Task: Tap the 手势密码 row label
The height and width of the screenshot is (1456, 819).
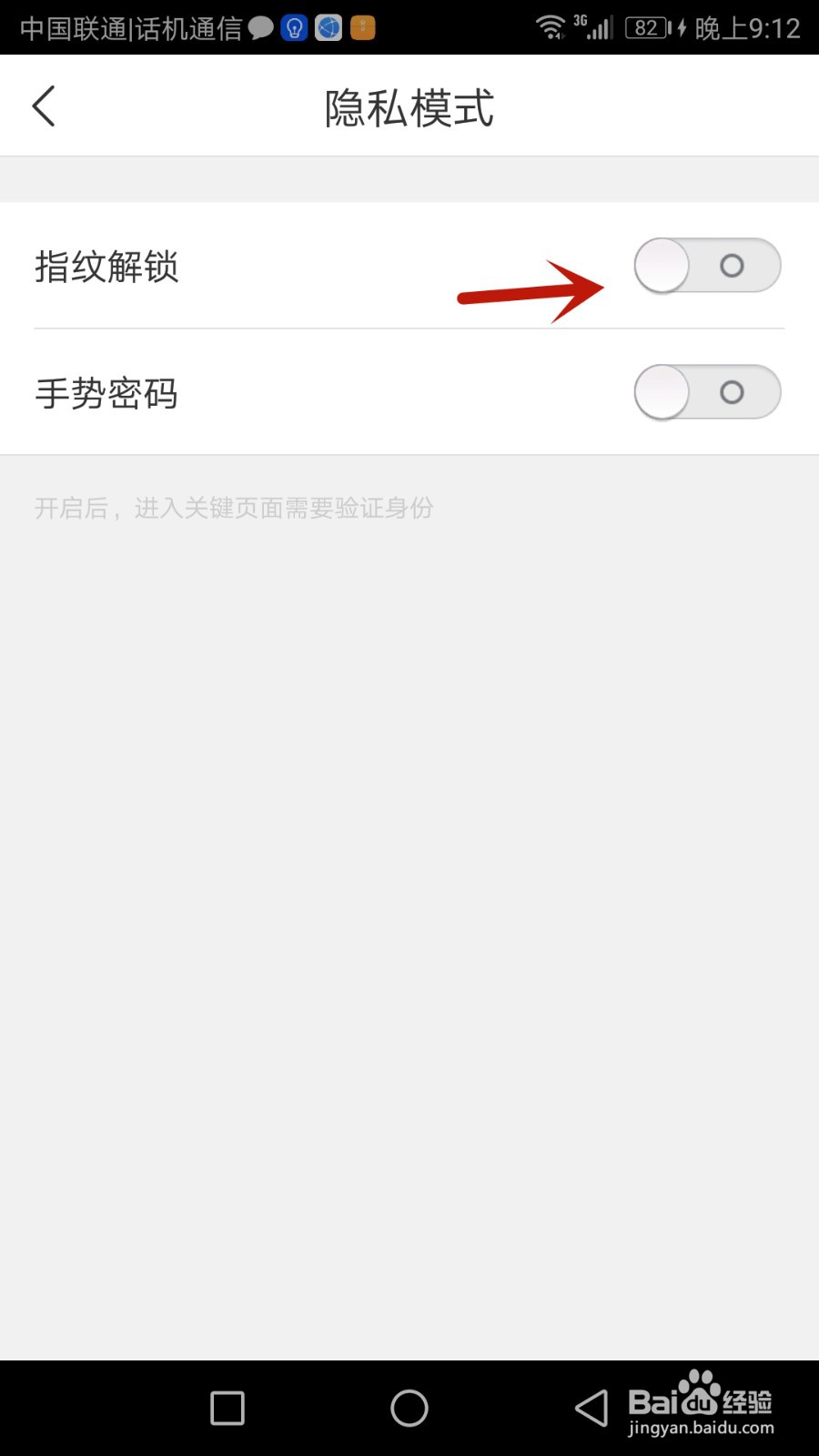Action: coord(106,394)
